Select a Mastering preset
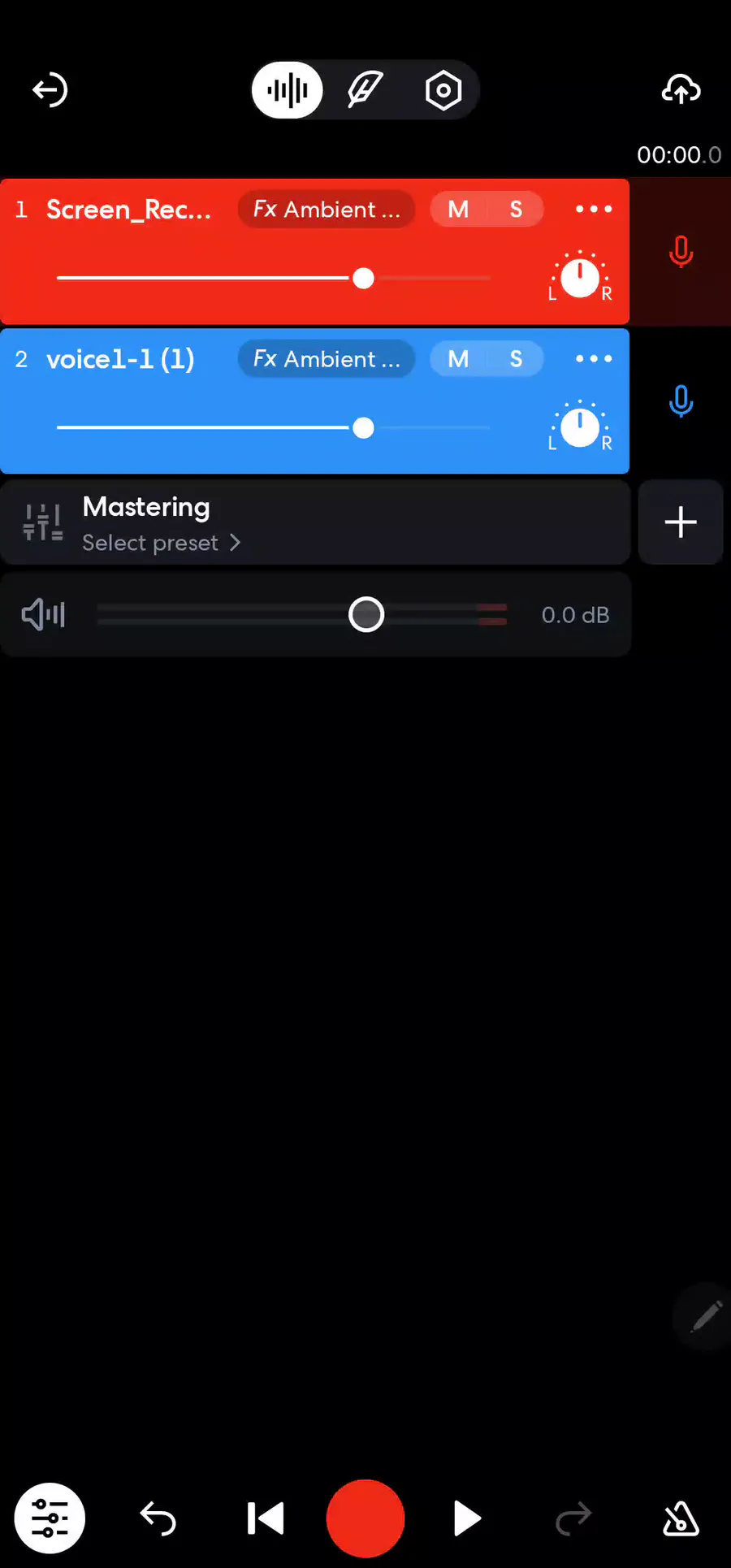This screenshot has width=731, height=1568. (x=162, y=543)
